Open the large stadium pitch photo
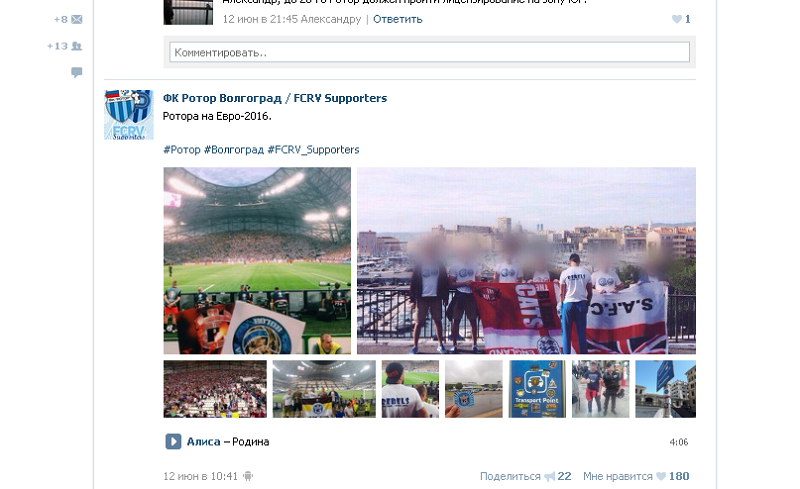 pos(257,260)
